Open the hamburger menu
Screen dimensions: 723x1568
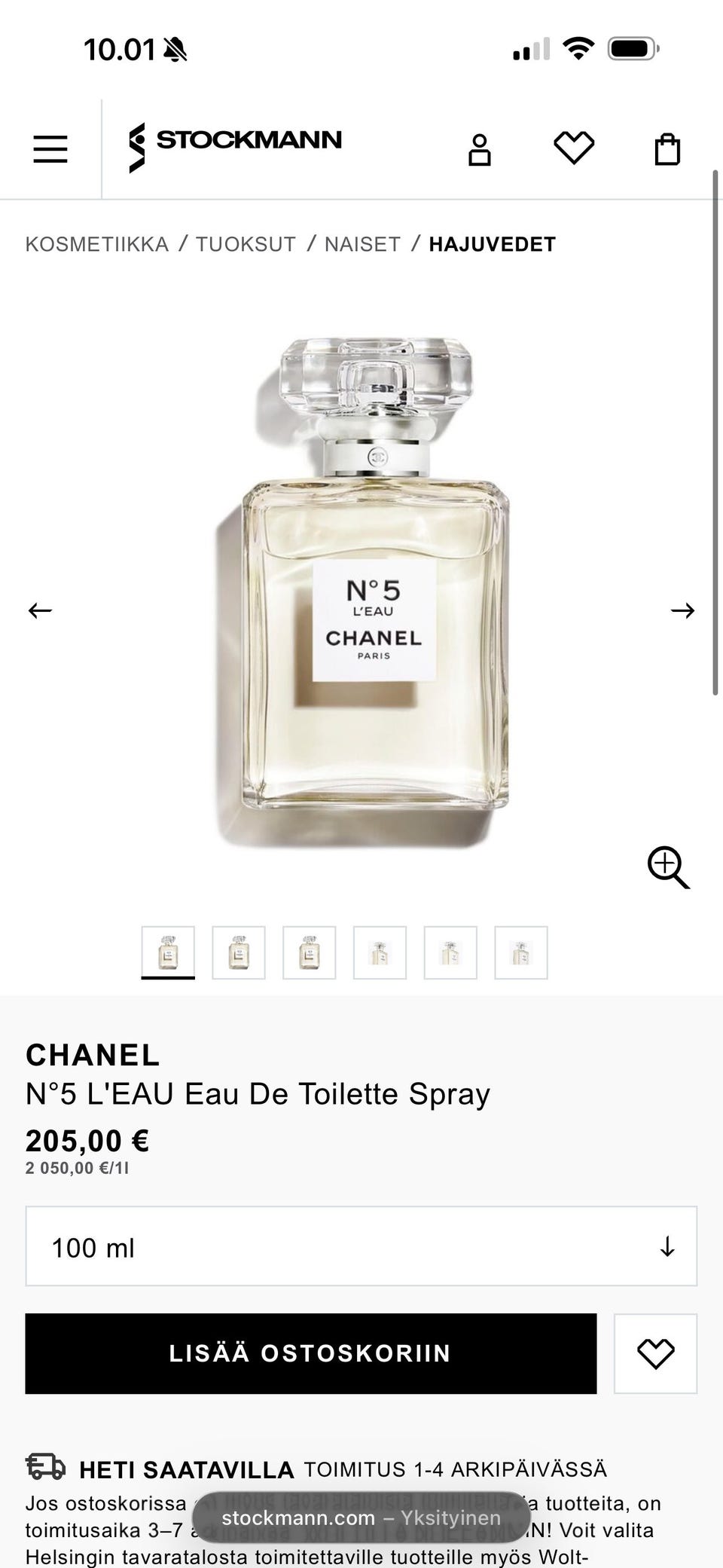[x=50, y=148]
